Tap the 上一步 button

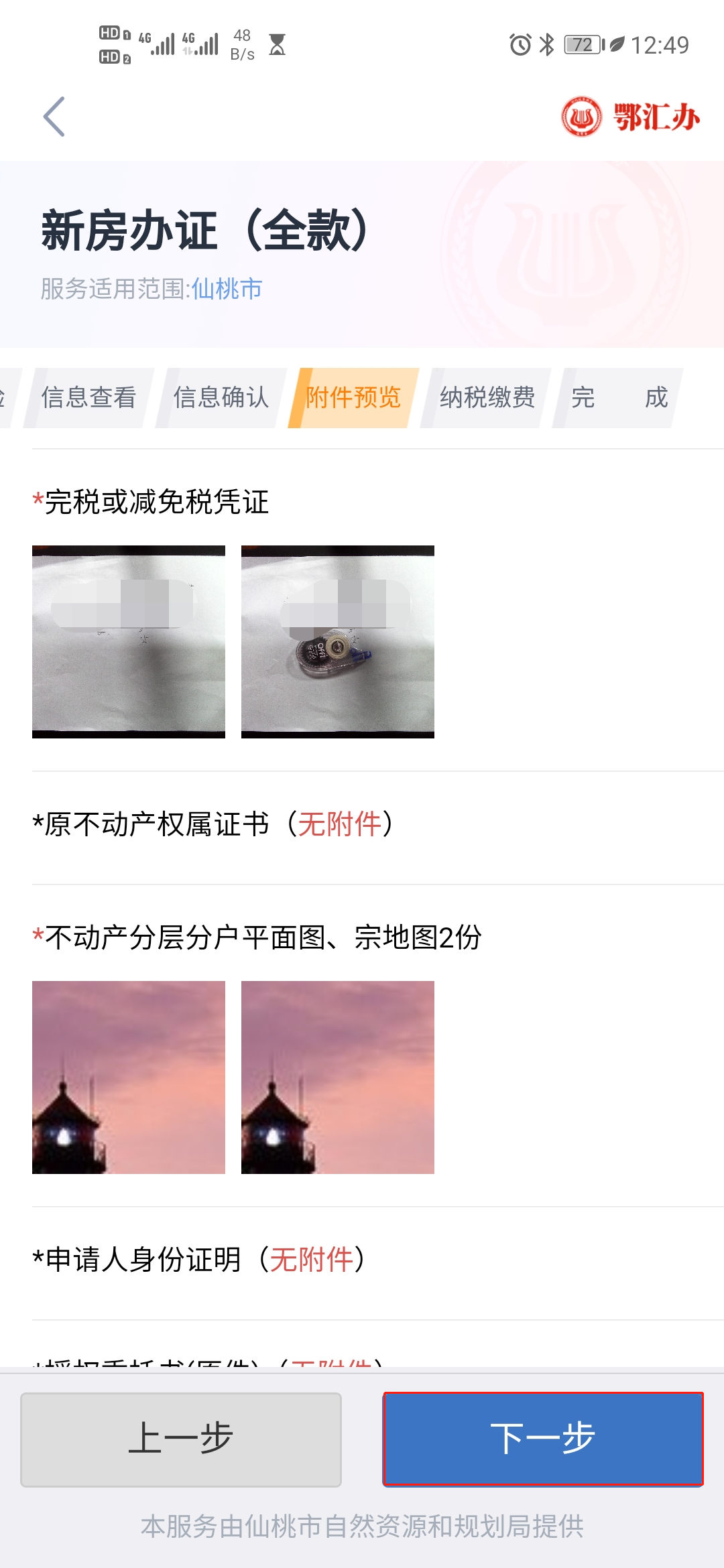(x=181, y=1439)
